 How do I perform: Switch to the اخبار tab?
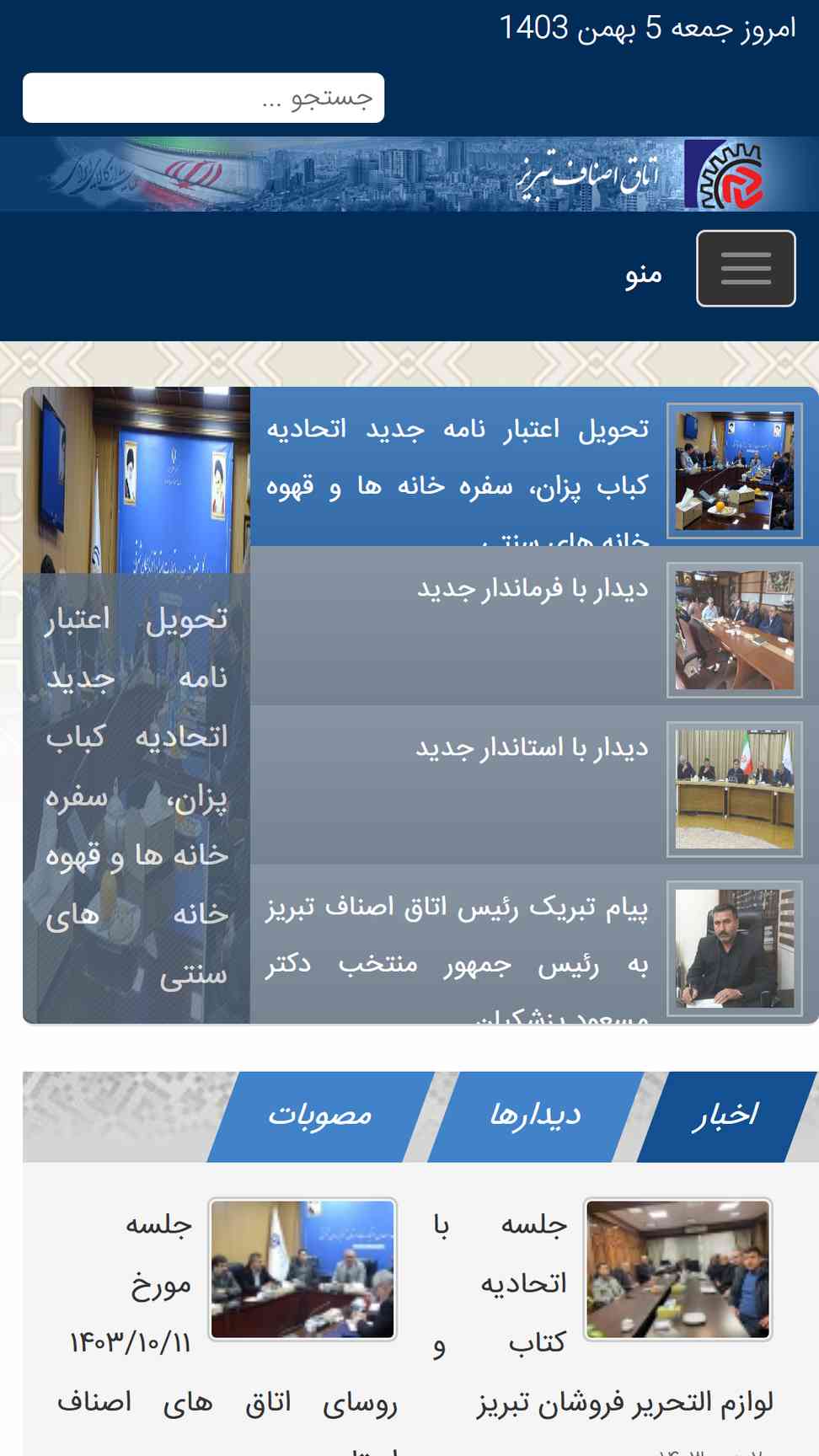click(x=726, y=1116)
